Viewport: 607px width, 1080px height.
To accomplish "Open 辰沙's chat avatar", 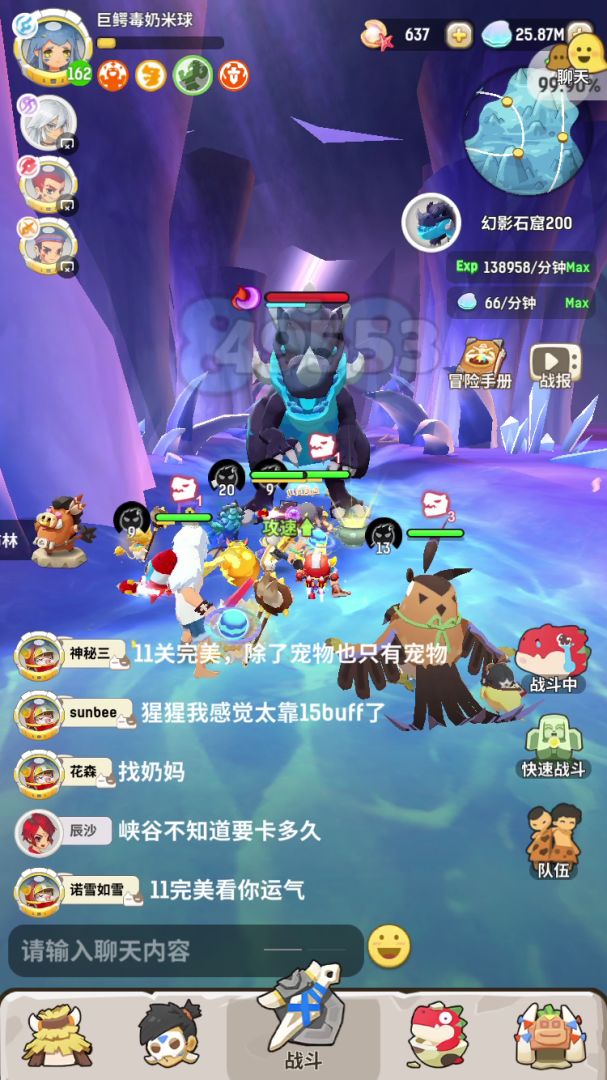I will pos(36,830).
